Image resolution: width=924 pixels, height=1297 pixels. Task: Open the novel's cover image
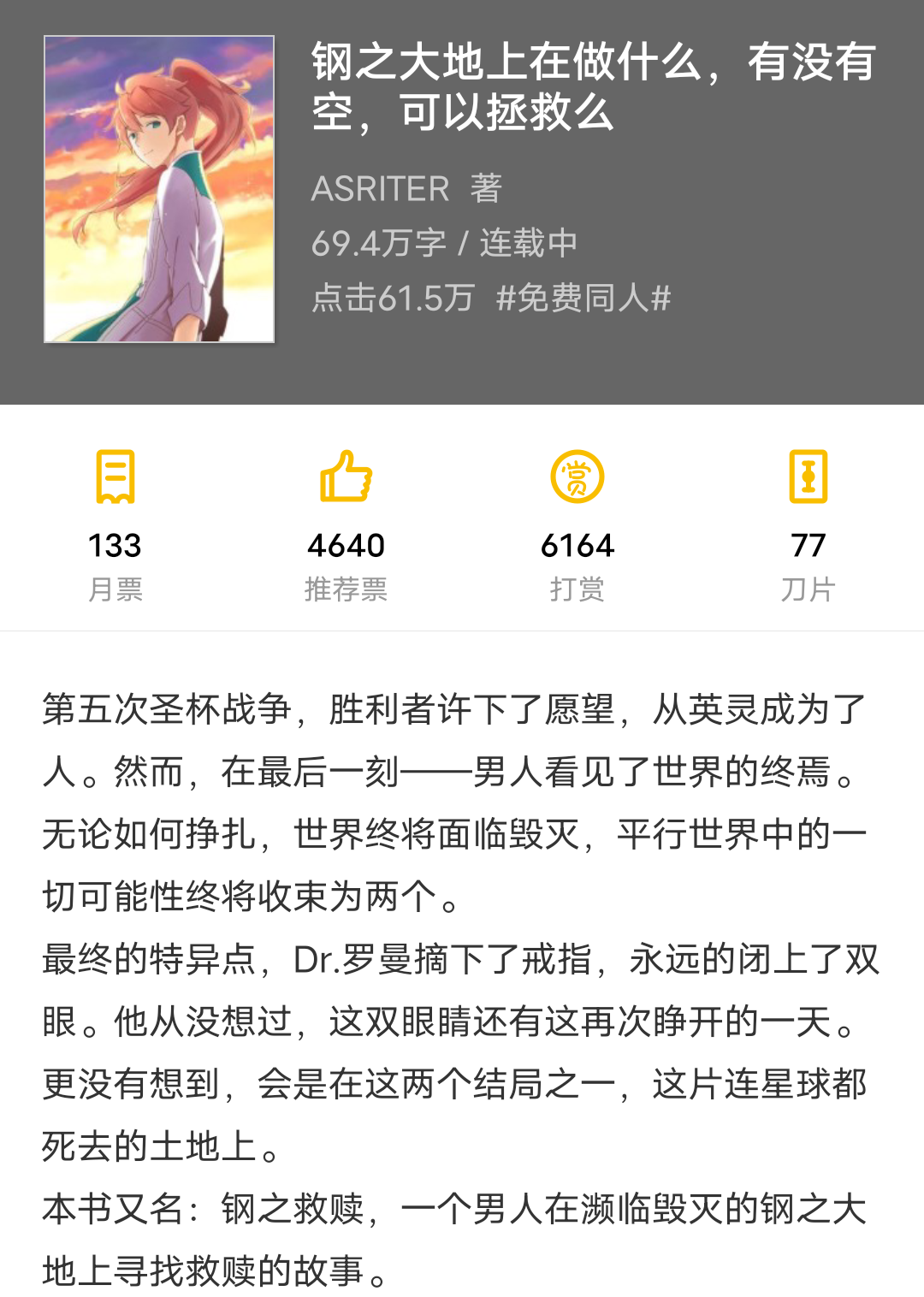[159, 189]
